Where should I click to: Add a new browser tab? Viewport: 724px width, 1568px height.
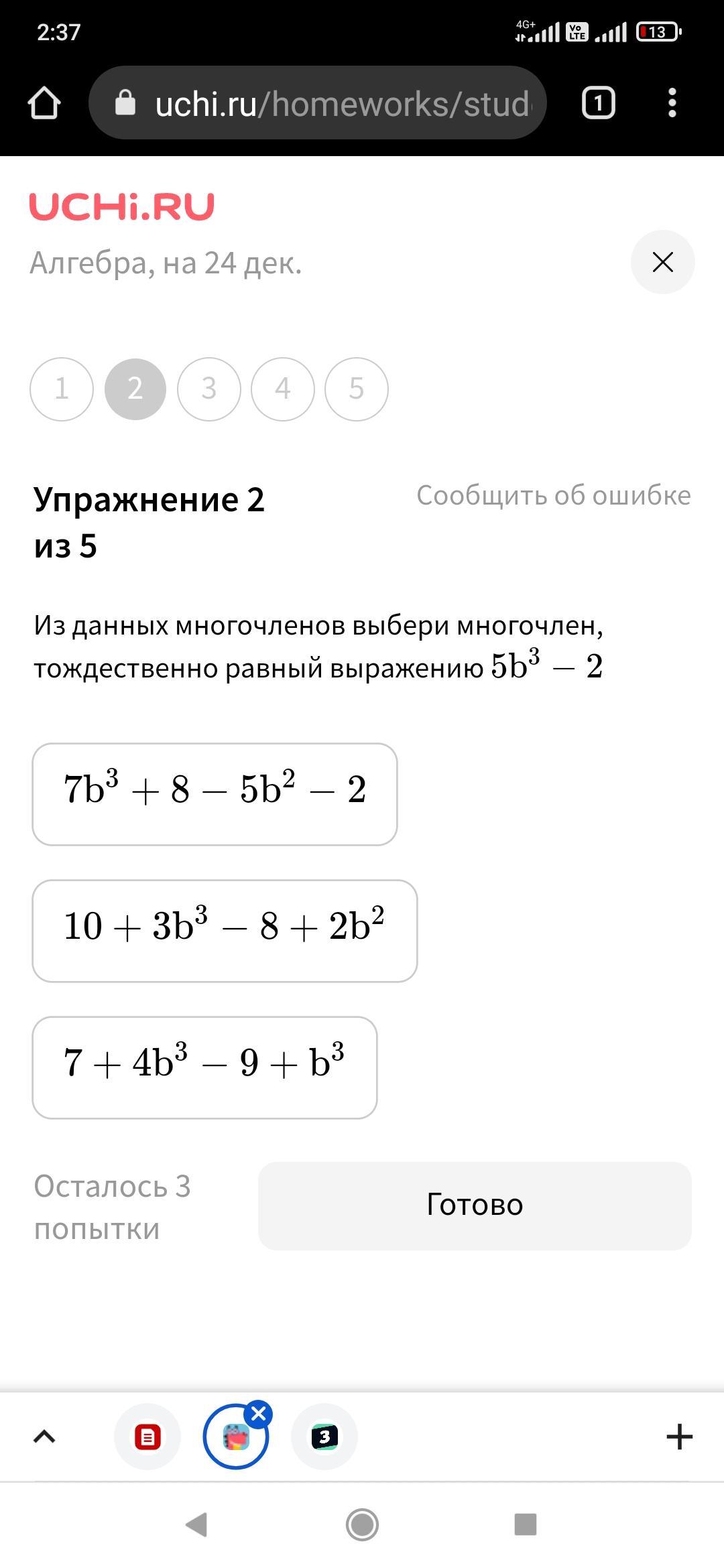[679, 1437]
